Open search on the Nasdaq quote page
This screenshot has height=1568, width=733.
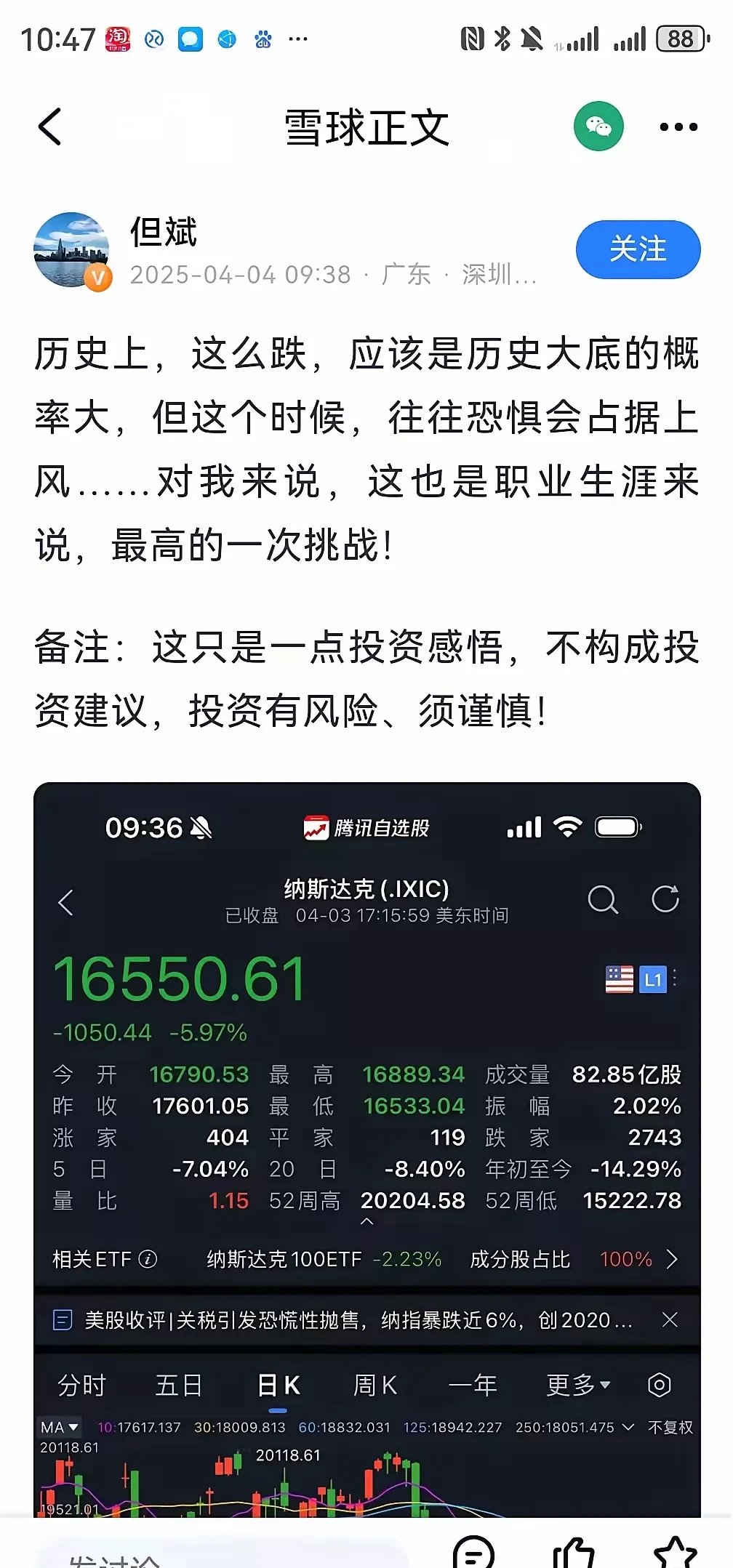pos(604,901)
